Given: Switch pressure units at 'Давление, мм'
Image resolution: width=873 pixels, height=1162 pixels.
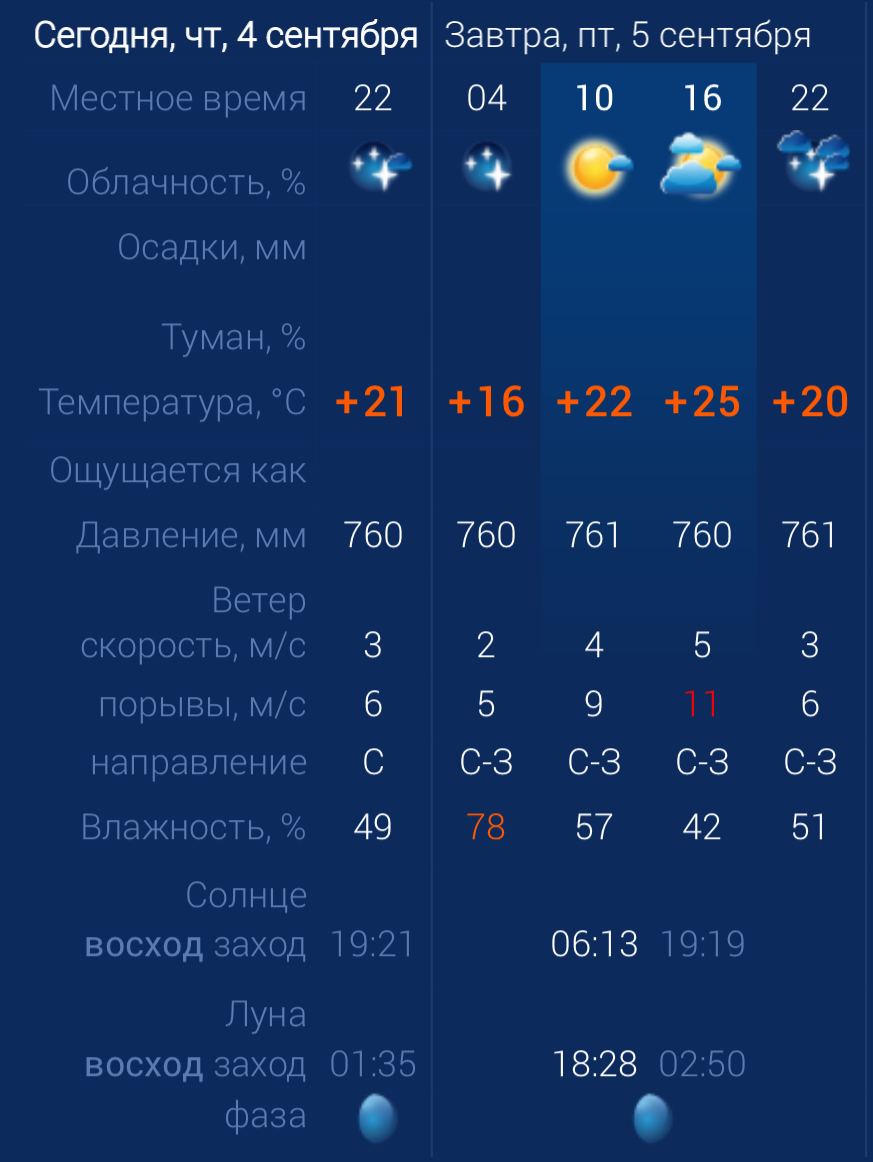Looking at the screenshot, I should click(x=190, y=536).
